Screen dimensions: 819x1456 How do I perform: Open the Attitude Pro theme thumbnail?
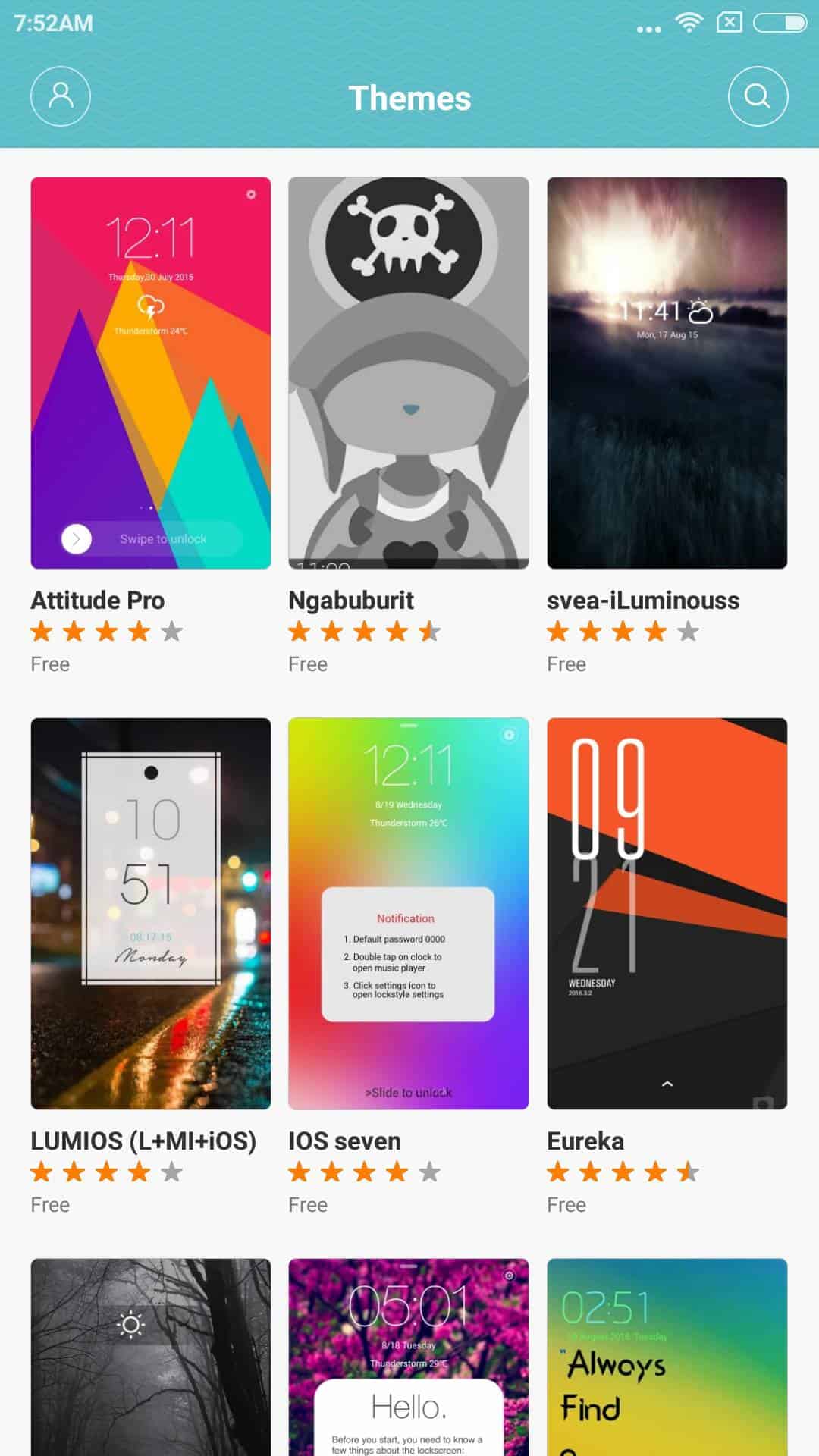(149, 372)
